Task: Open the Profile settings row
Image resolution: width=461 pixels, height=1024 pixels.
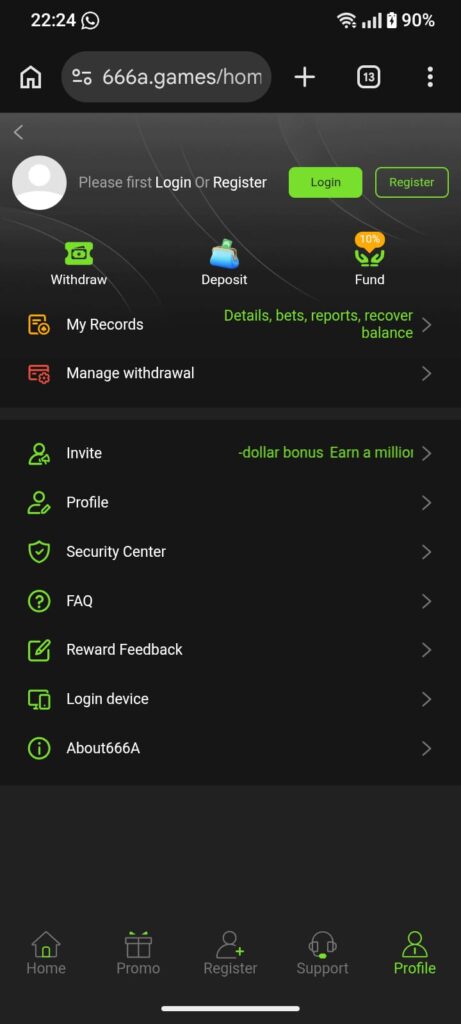Action: pos(230,503)
